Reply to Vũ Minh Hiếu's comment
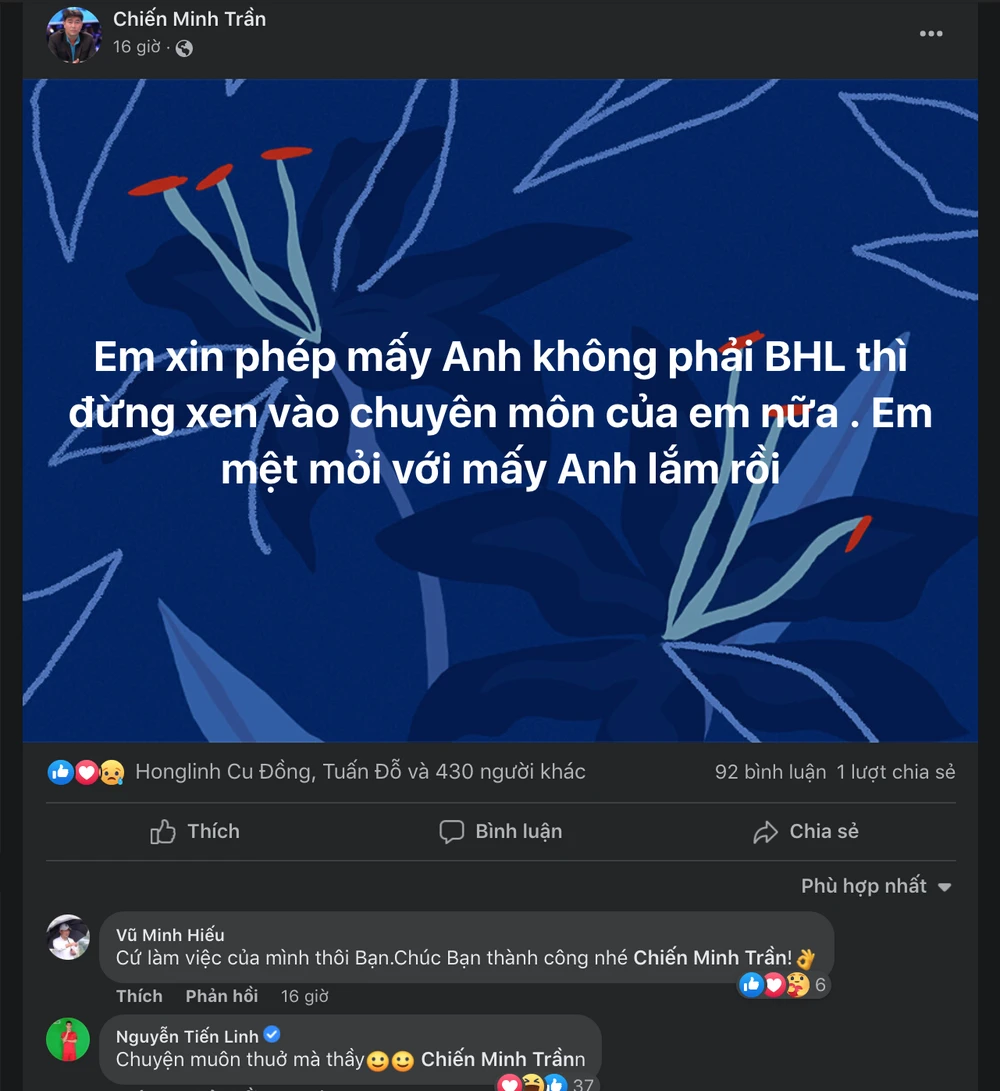 [x=221, y=996]
